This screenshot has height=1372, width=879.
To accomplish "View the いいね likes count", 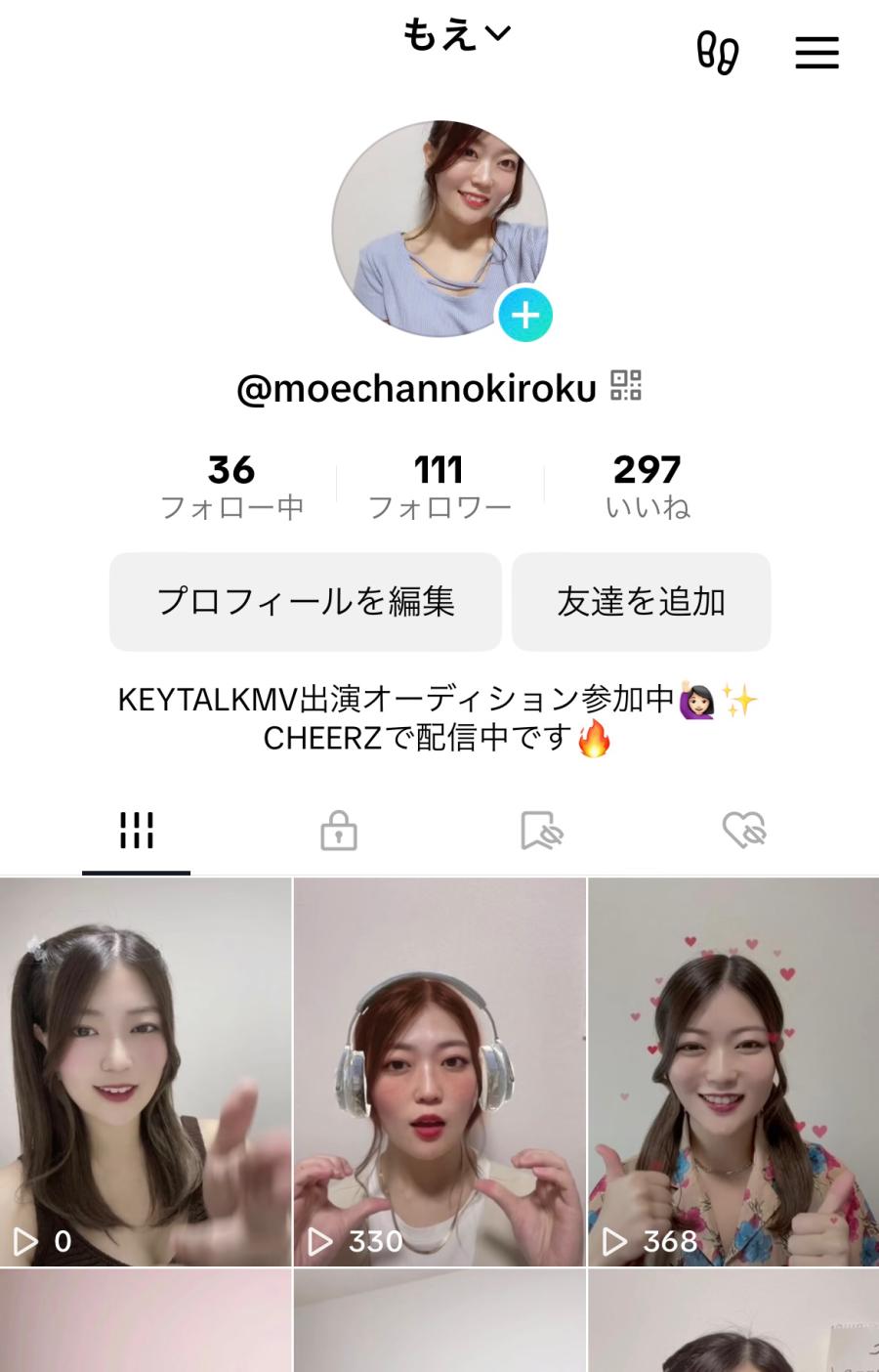I will click(647, 486).
